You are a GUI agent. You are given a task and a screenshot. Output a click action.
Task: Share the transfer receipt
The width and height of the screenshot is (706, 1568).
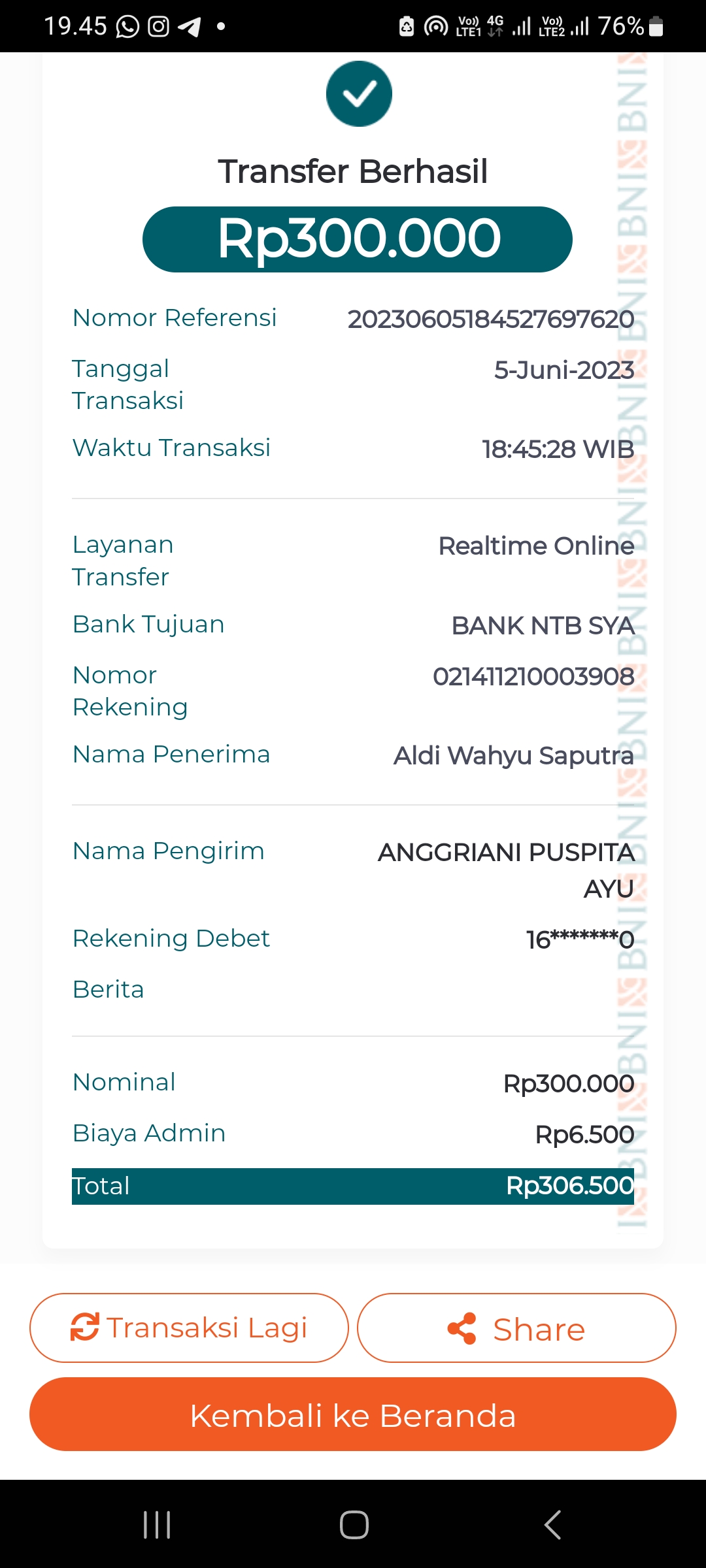(516, 1328)
